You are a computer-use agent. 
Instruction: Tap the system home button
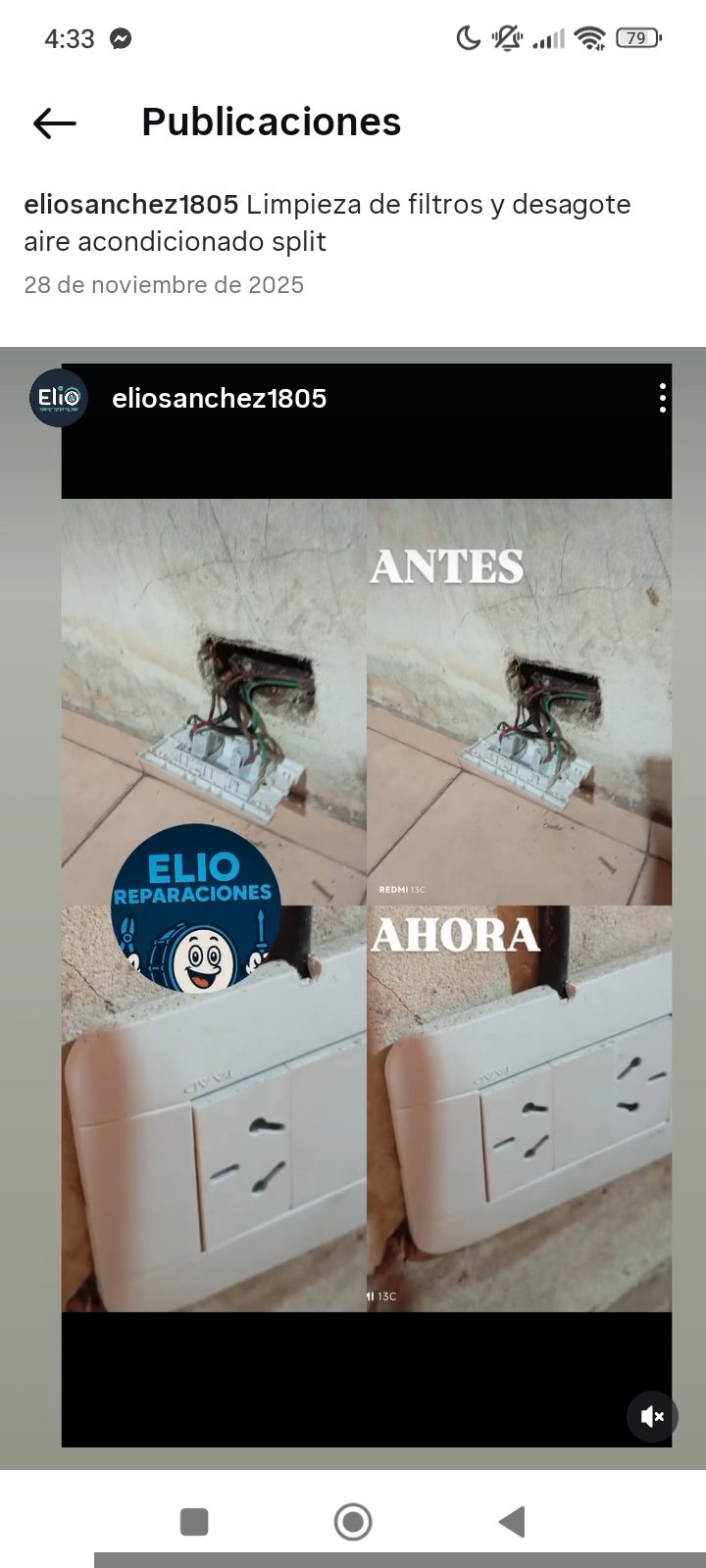pyautogui.click(x=353, y=1522)
